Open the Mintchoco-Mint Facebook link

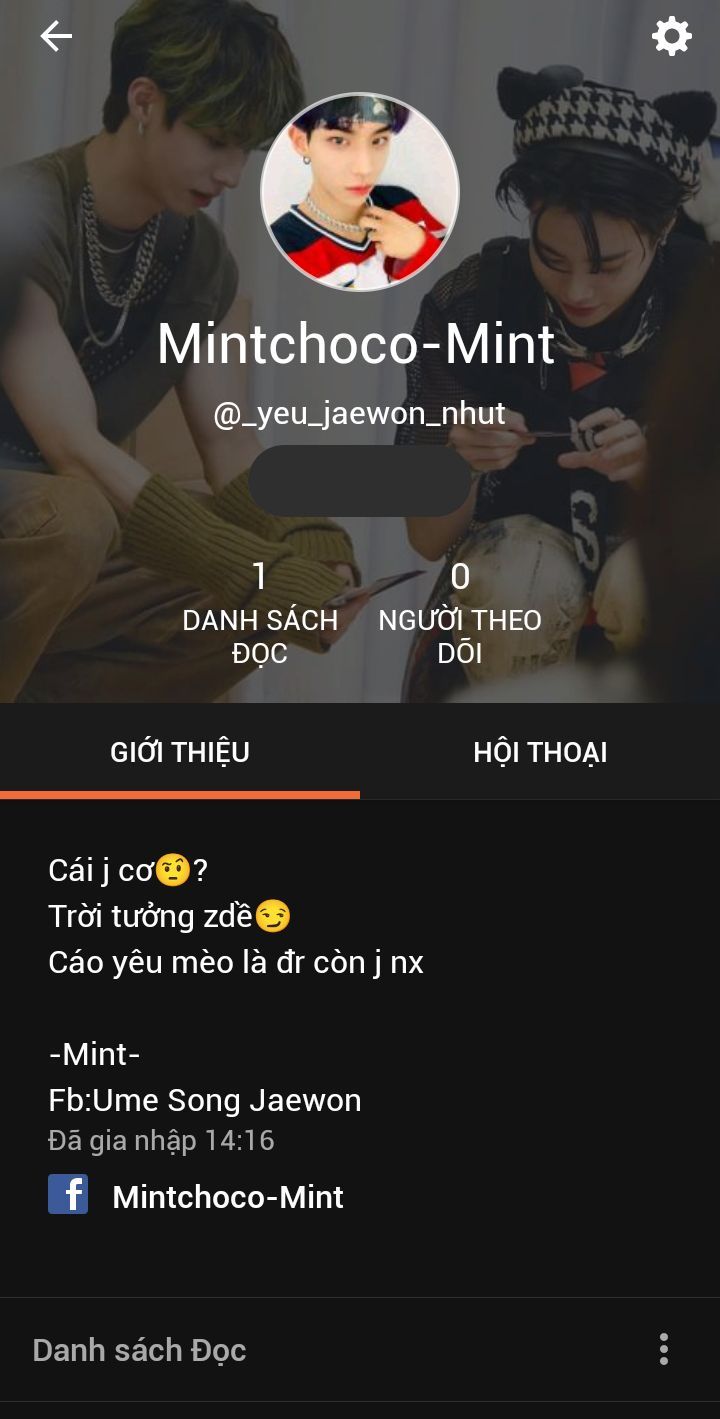[196, 1196]
